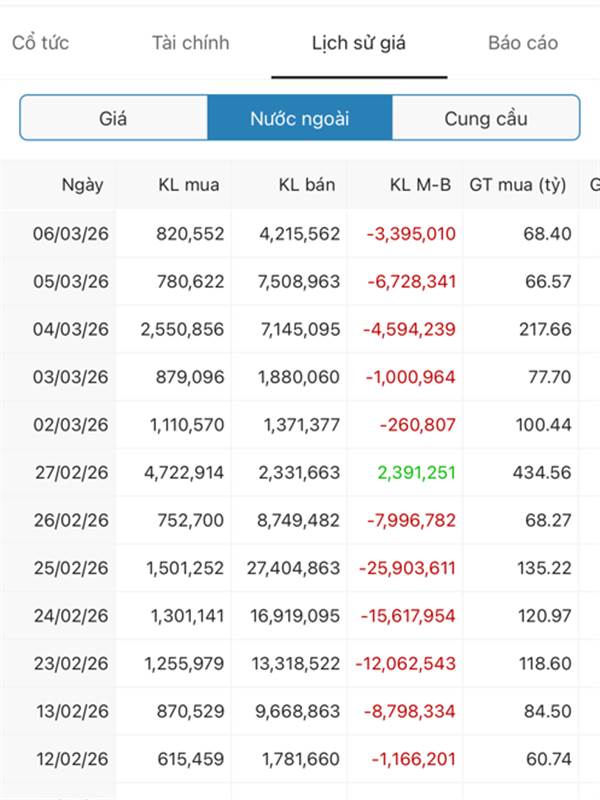Select the Nước ngoài segment
The image size is (600, 800).
300,118
